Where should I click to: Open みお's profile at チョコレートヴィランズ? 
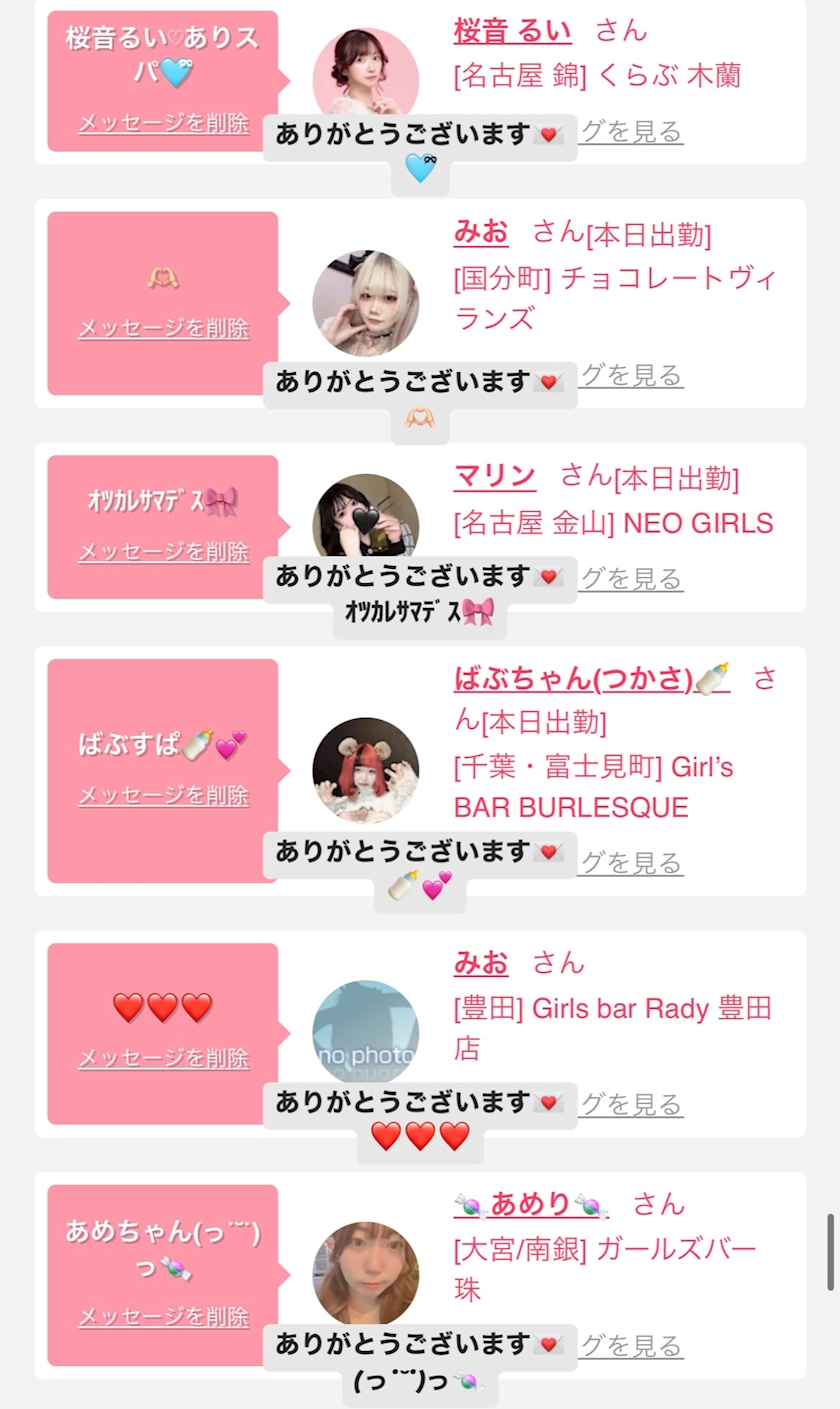coord(481,234)
